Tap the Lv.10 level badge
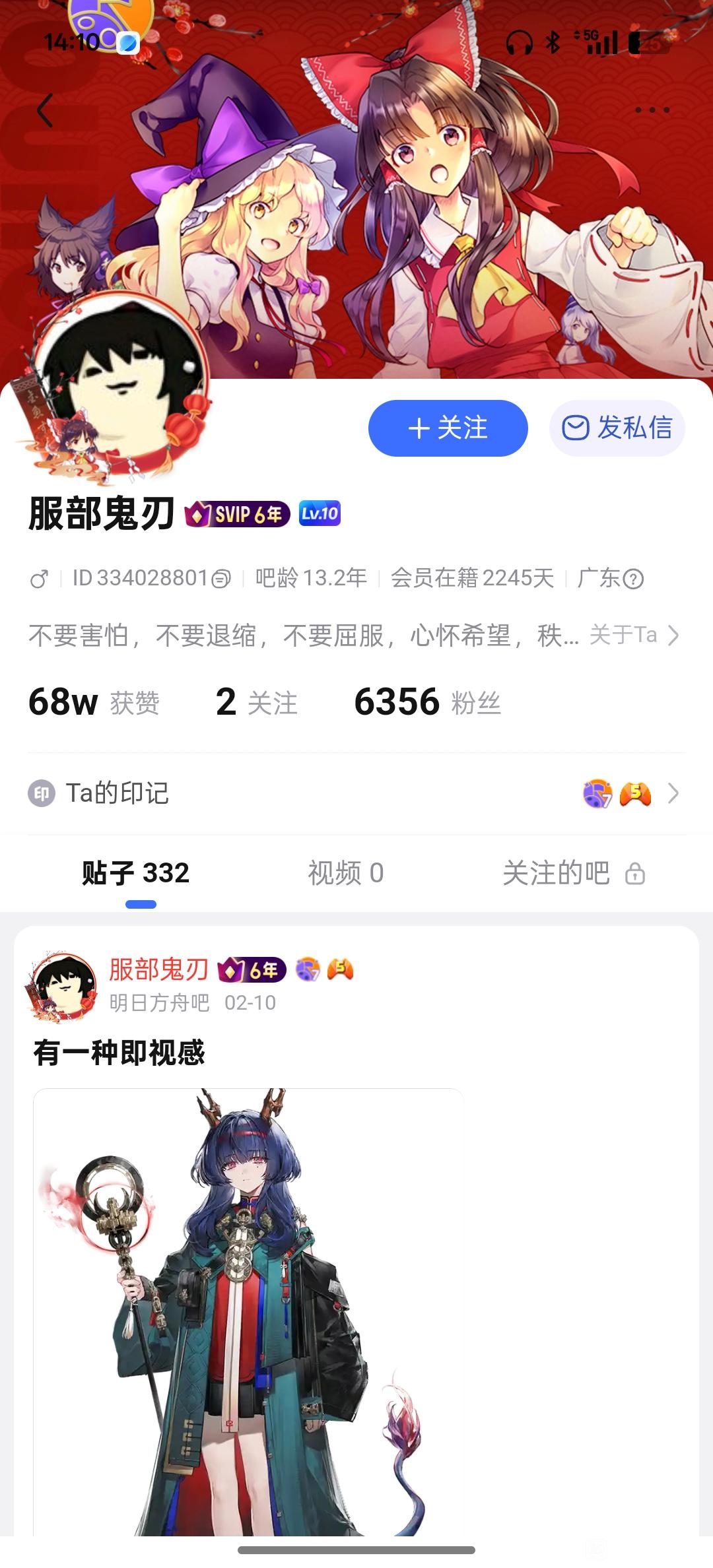The width and height of the screenshot is (713, 1568). click(320, 513)
